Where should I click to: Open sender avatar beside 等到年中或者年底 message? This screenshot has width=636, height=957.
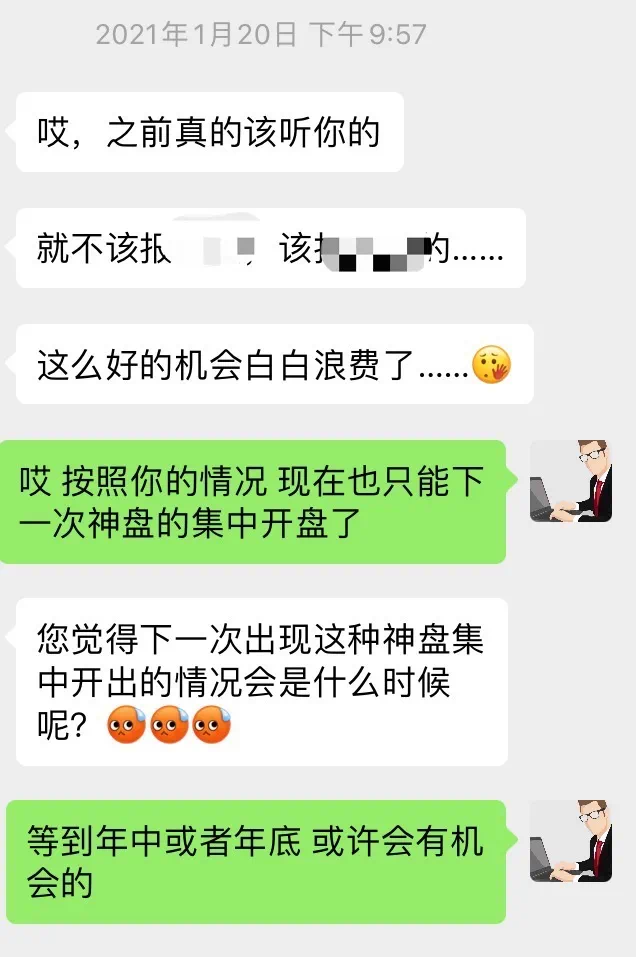click(570, 841)
